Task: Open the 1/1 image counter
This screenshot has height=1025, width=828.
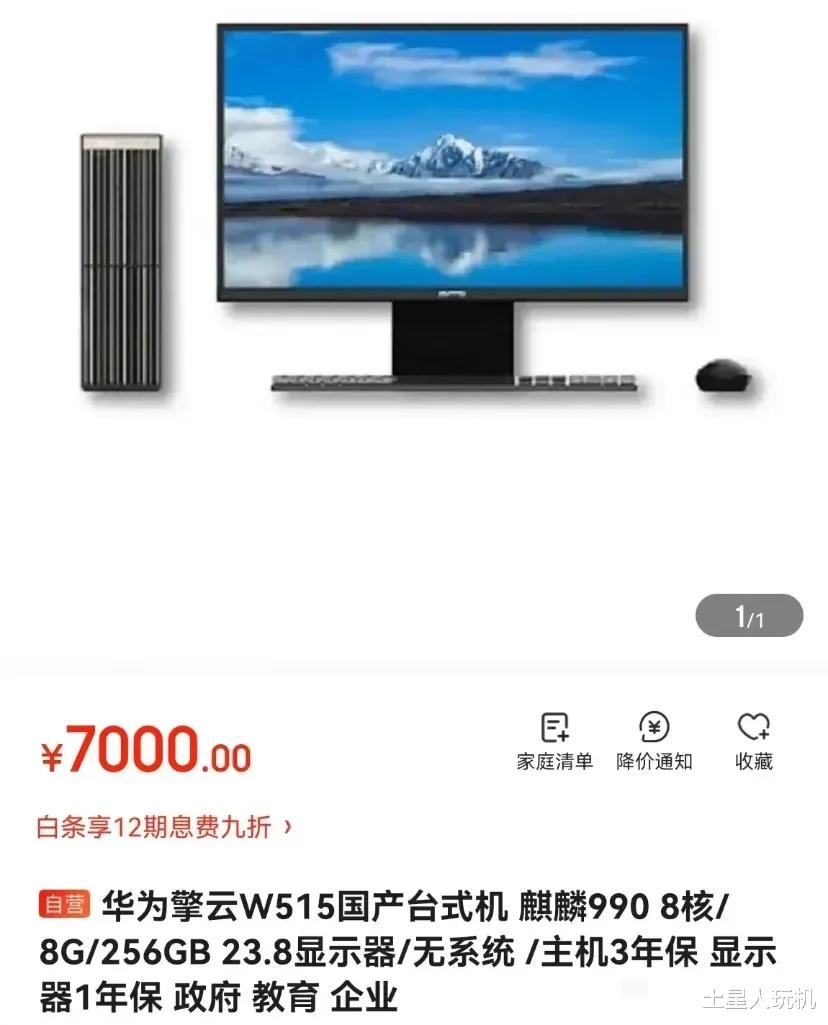Action: pos(748,617)
